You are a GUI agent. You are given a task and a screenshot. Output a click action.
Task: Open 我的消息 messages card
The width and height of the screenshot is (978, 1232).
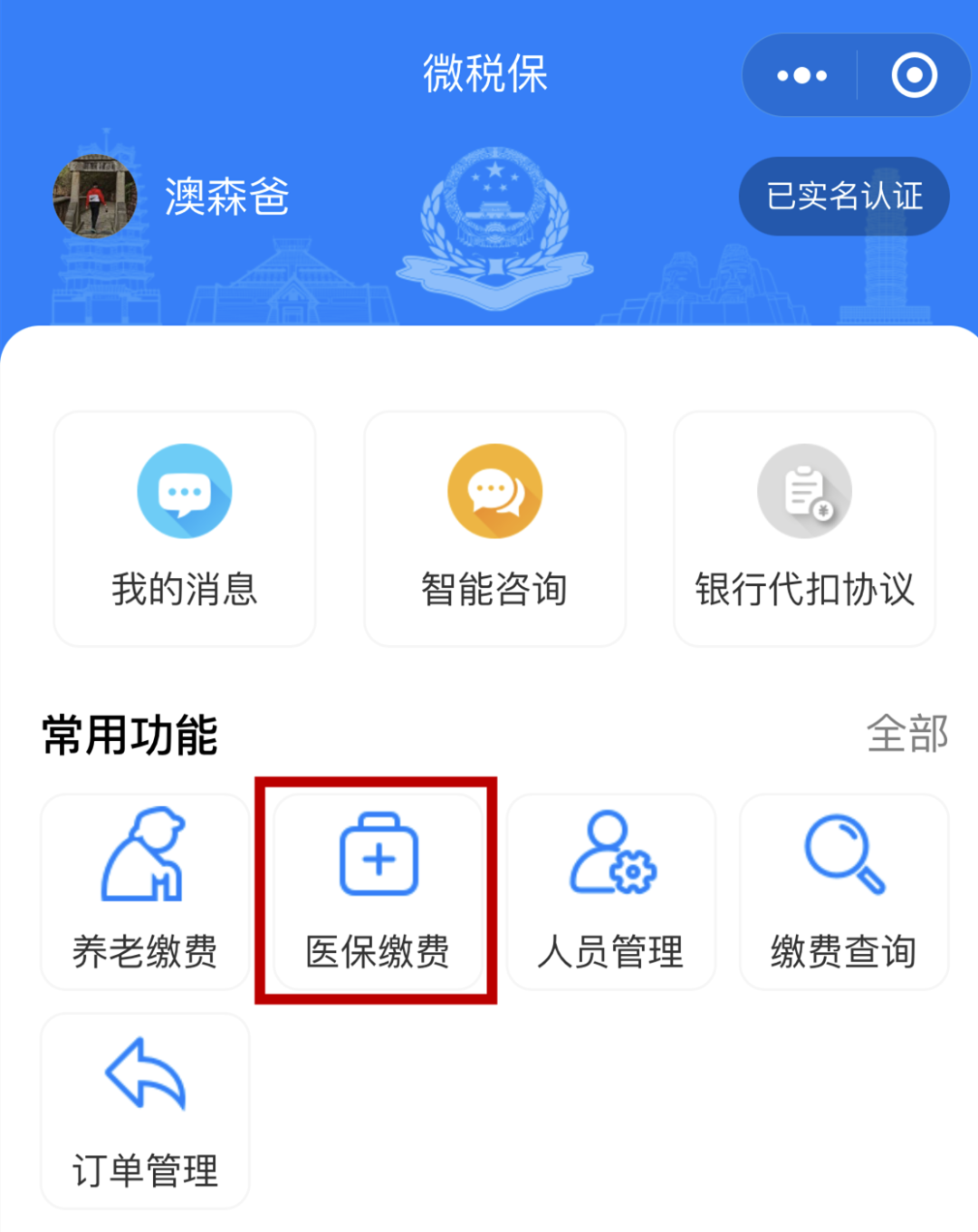pos(185,529)
